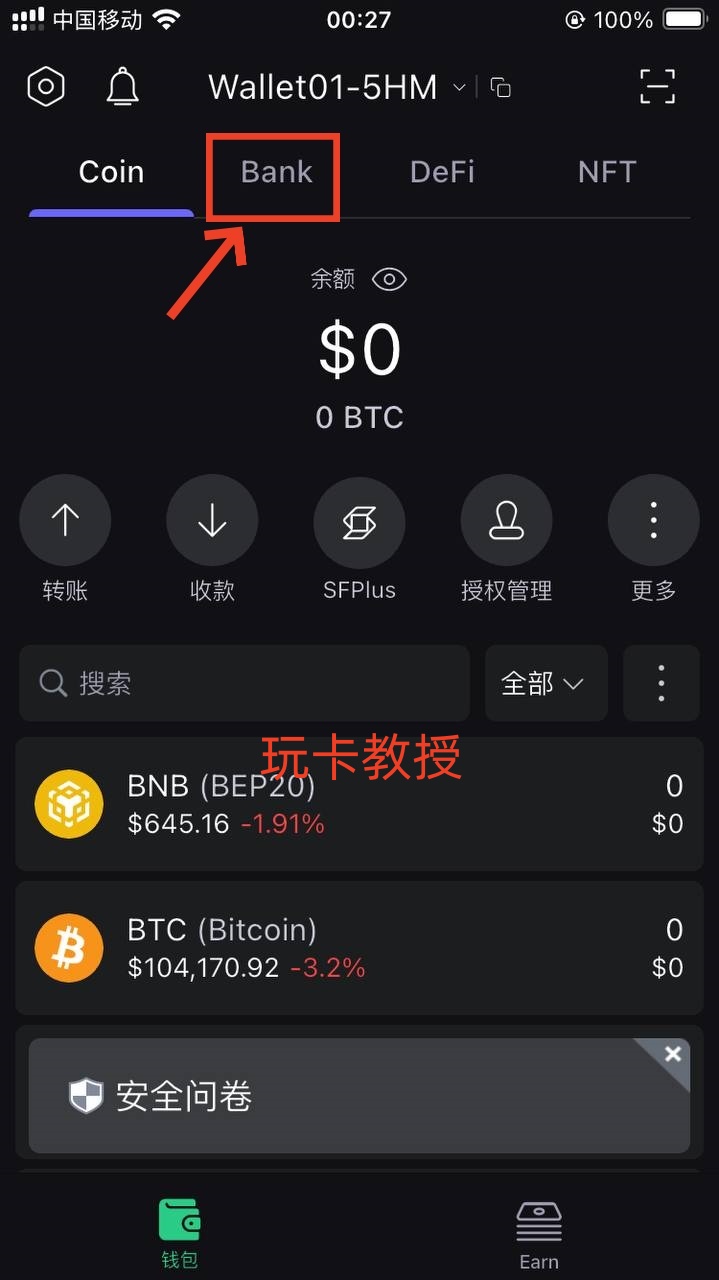Image resolution: width=719 pixels, height=1280 pixels.
Task: Open the QR code scanner
Action: click(x=657, y=87)
